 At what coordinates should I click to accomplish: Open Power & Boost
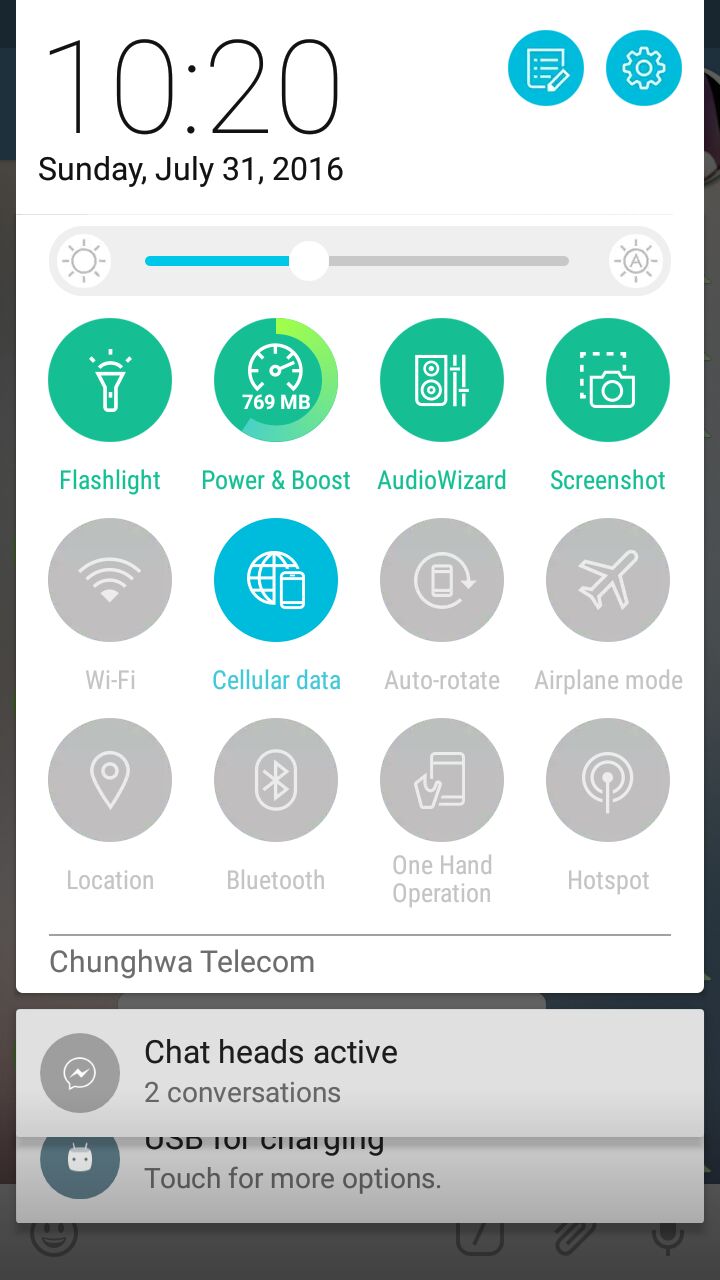[276, 380]
